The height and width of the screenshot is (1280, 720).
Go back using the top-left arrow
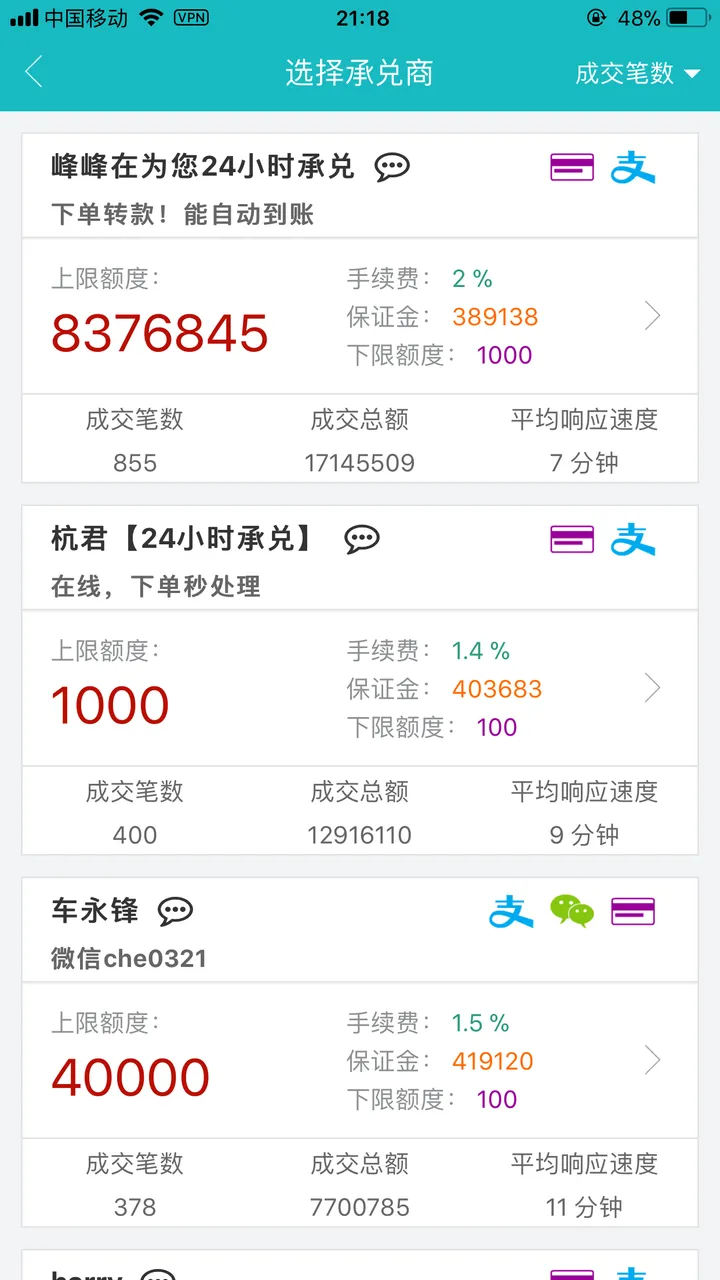(34, 72)
